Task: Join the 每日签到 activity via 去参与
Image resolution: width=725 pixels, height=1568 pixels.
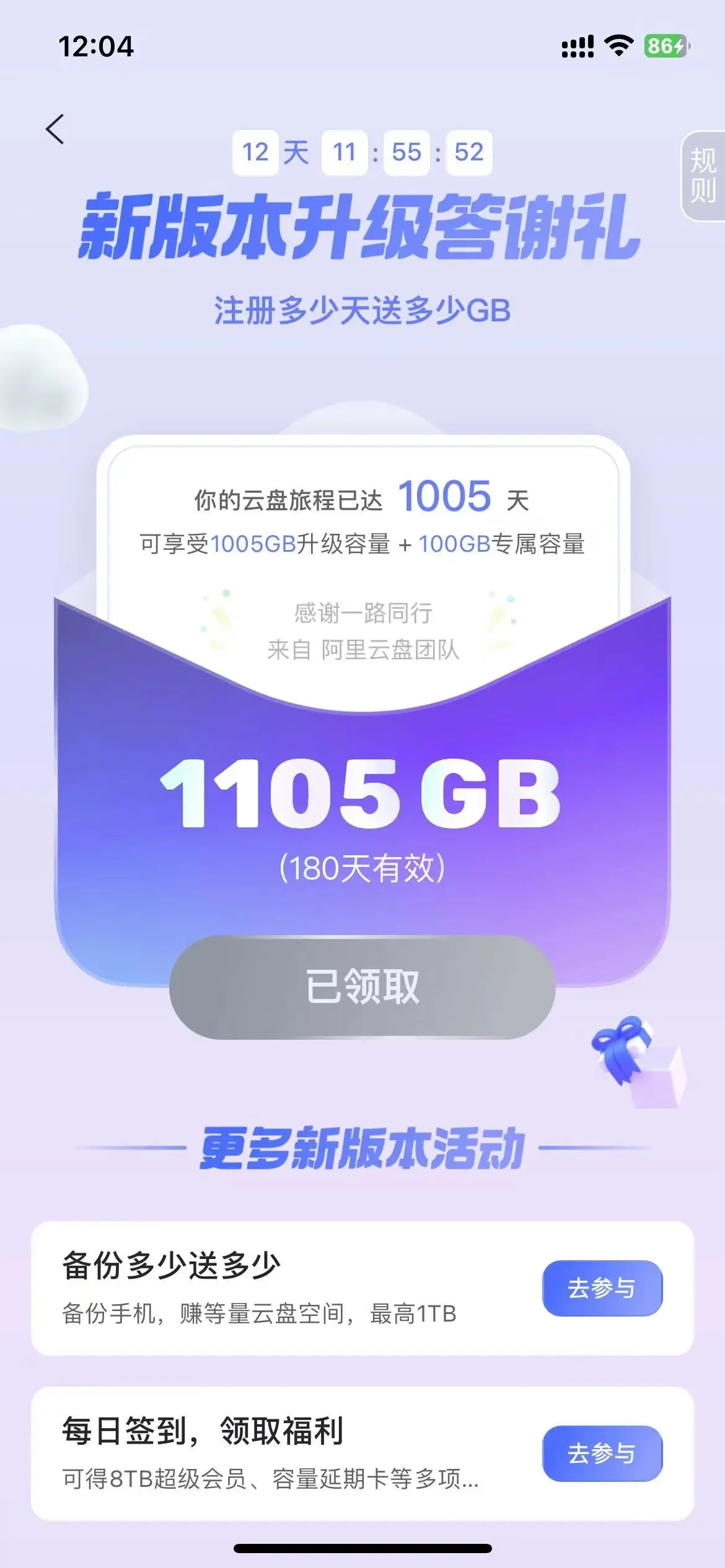Action: pos(602,1453)
